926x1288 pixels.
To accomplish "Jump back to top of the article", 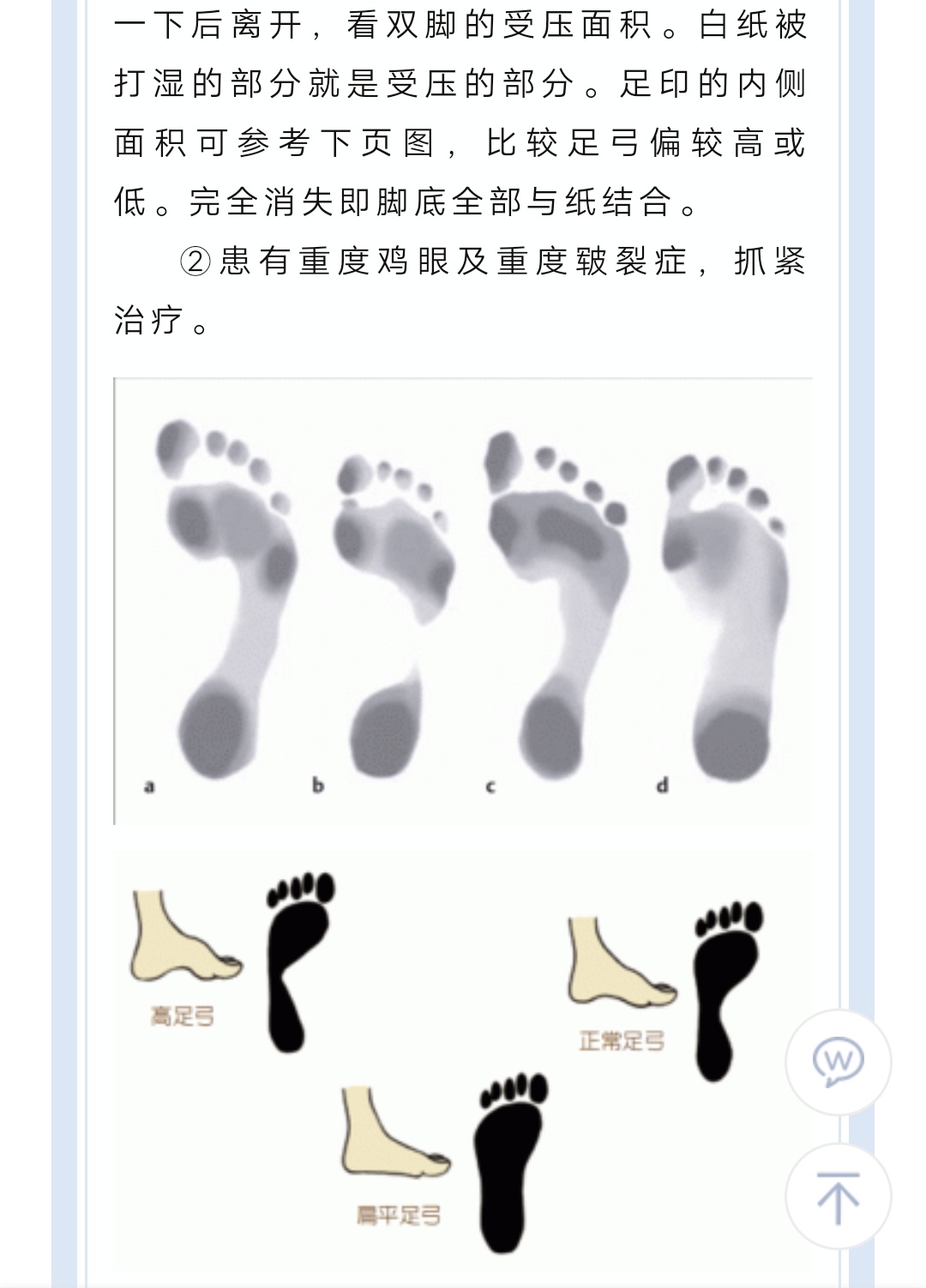I will point(838,1195).
